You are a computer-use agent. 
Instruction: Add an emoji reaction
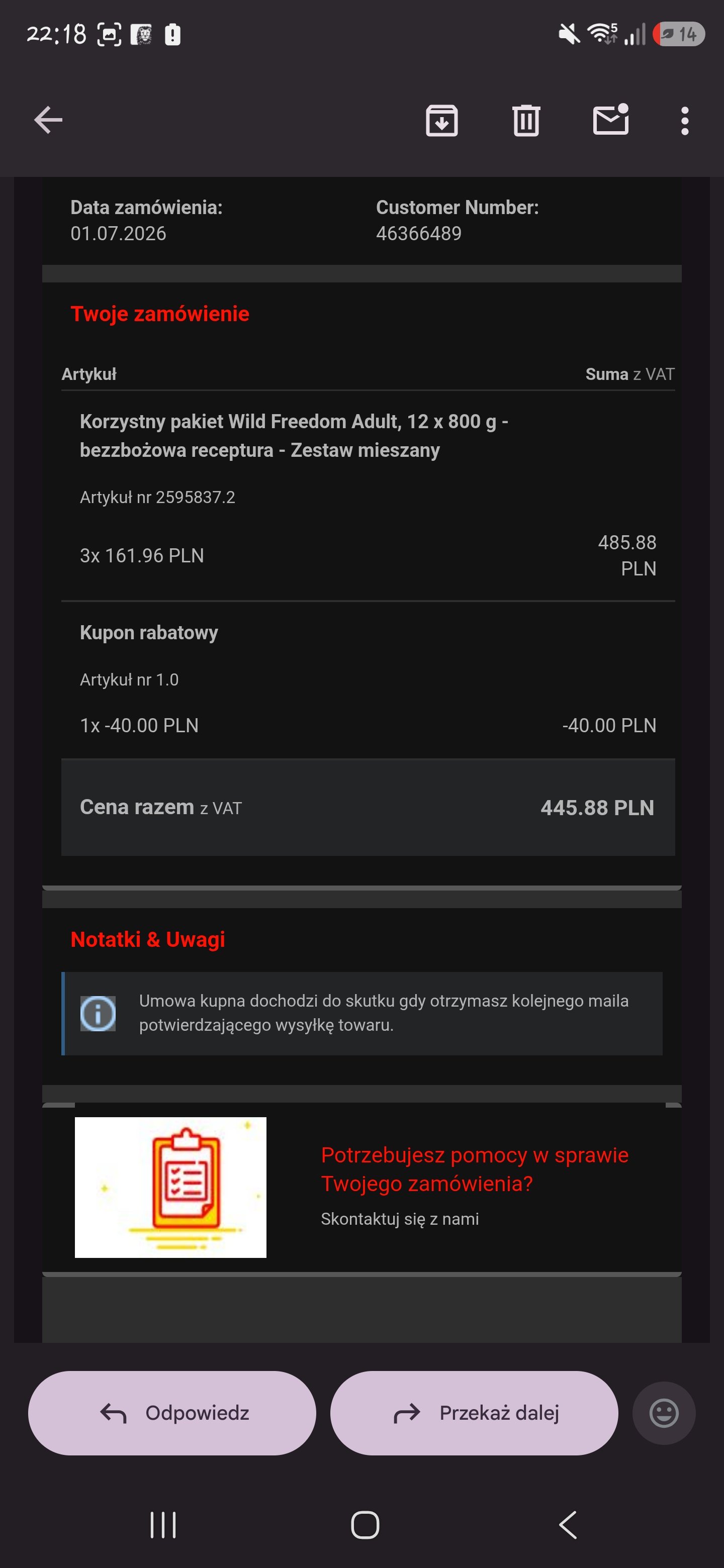664,1413
